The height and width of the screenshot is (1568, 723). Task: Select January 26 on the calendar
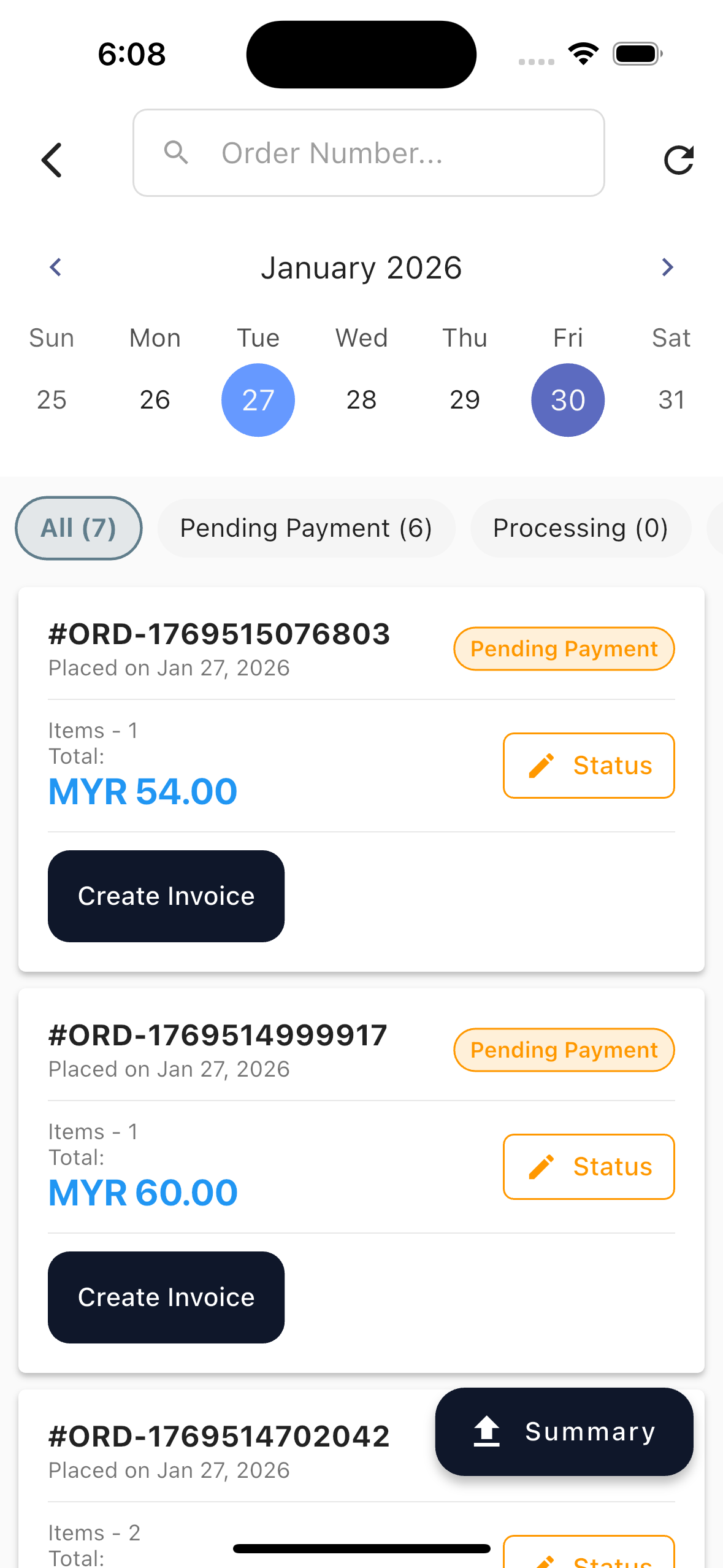(155, 400)
